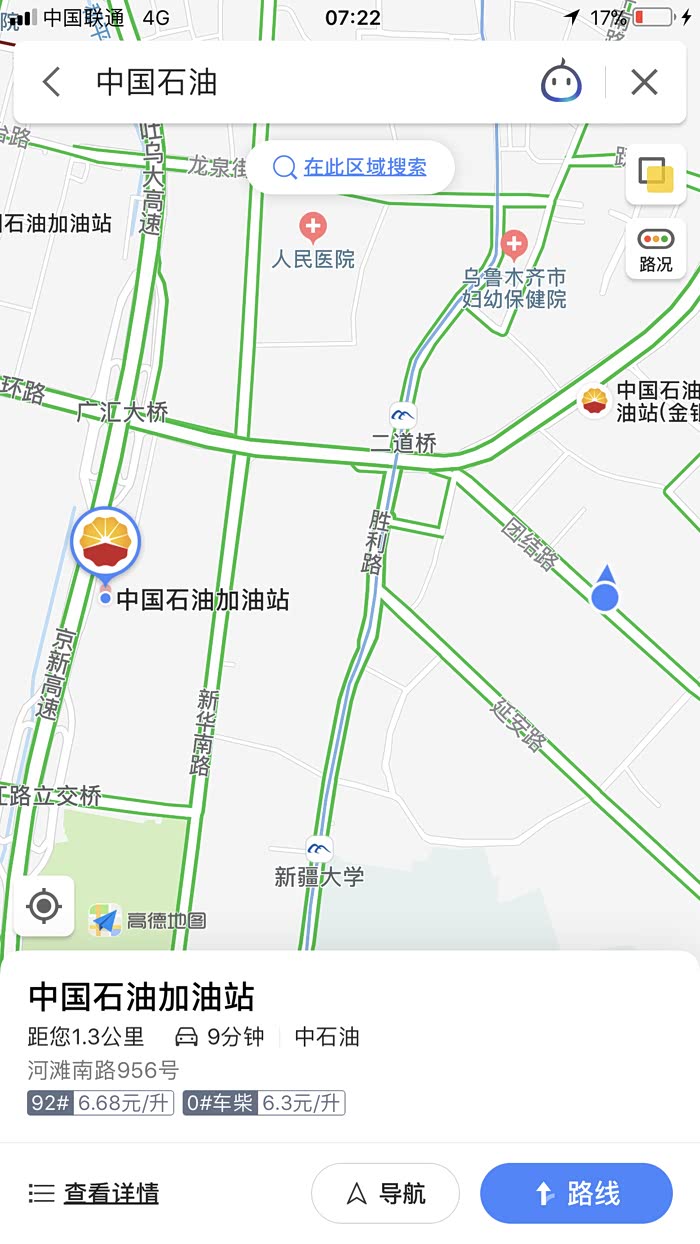The height and width of the screenshot is (1244, 700).
Task: Select the 新疆大学 landmark marker
Action: tap(319, 850)
